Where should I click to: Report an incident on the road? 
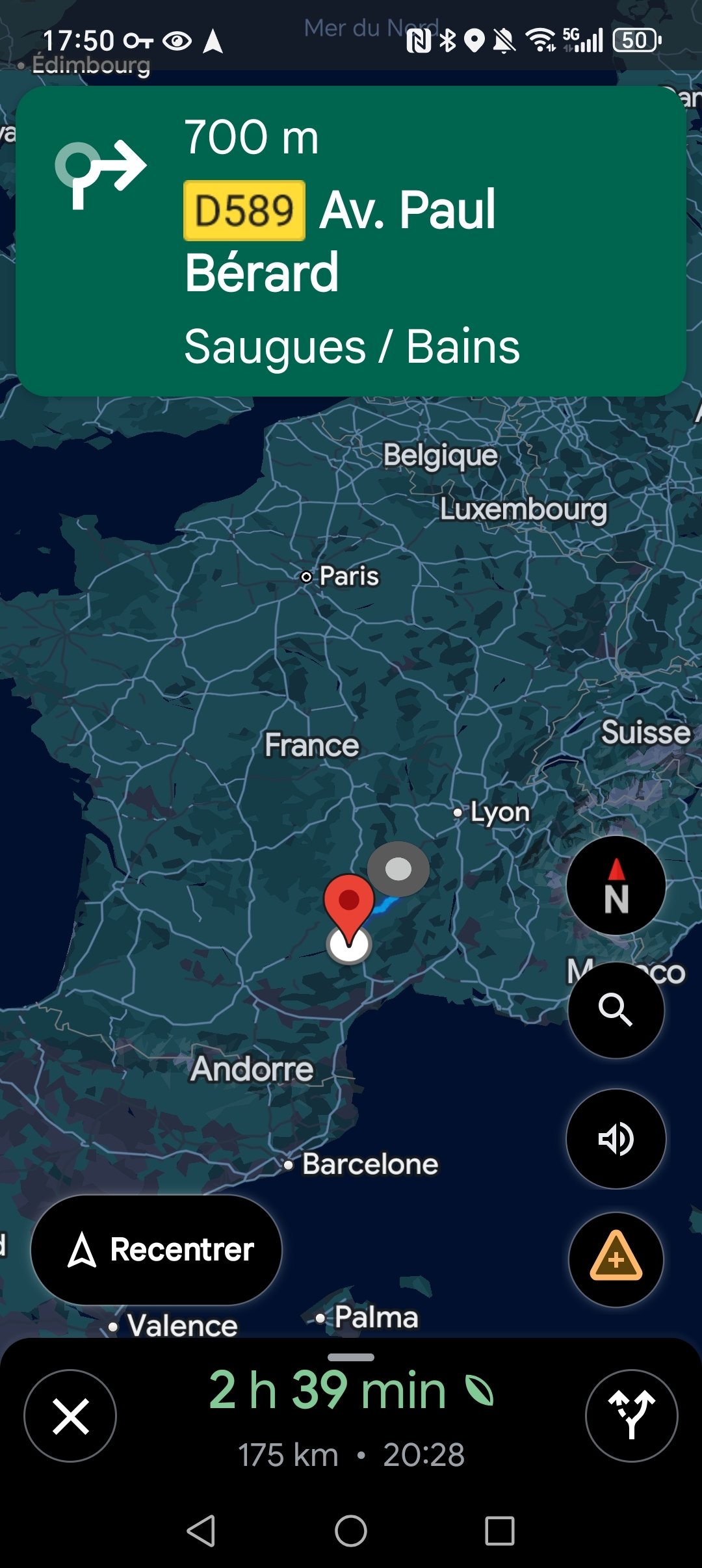616,1259
